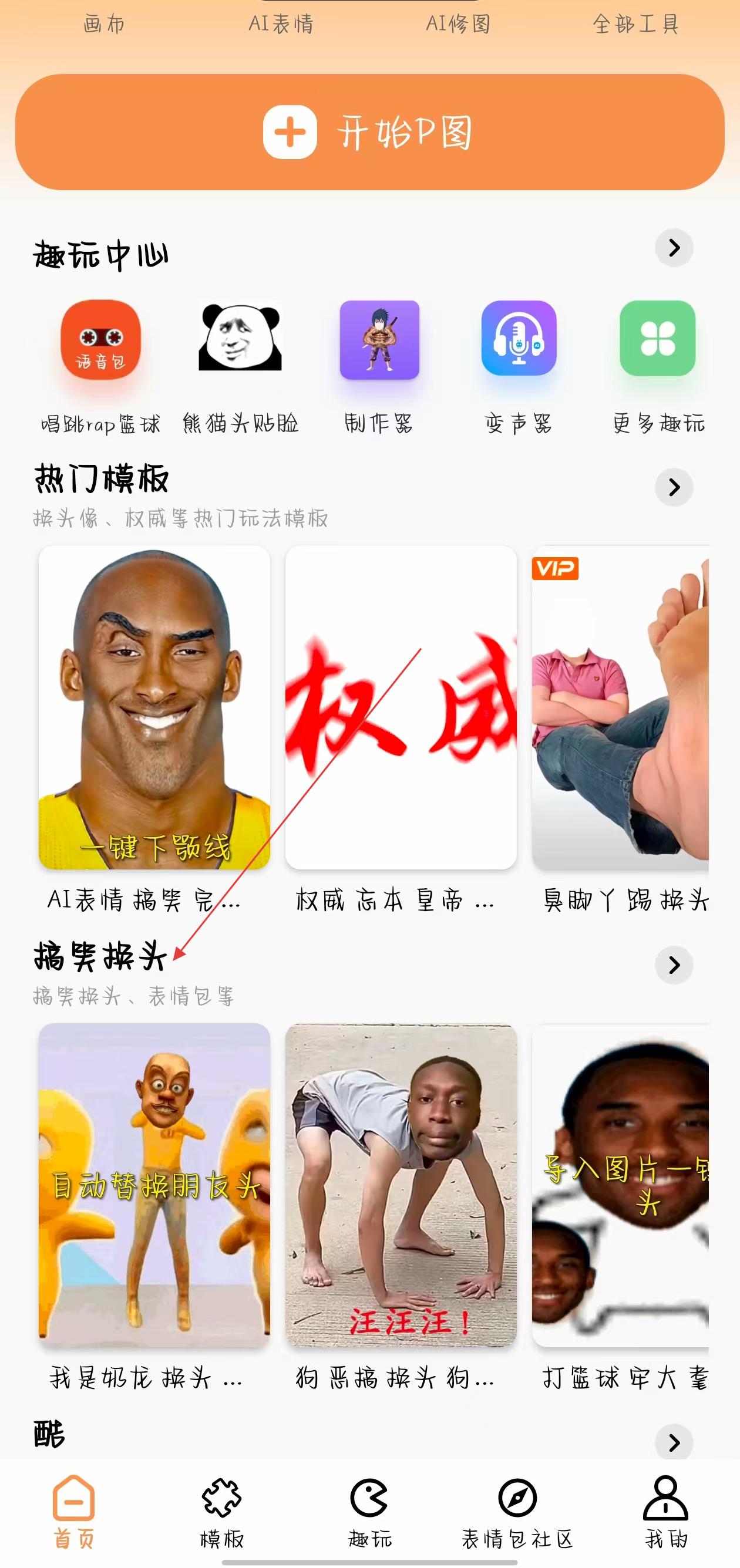The width and height of the screenshot is (740, 1568).
Task: Launch the 制作器 tool
Action: pos(379,340)
